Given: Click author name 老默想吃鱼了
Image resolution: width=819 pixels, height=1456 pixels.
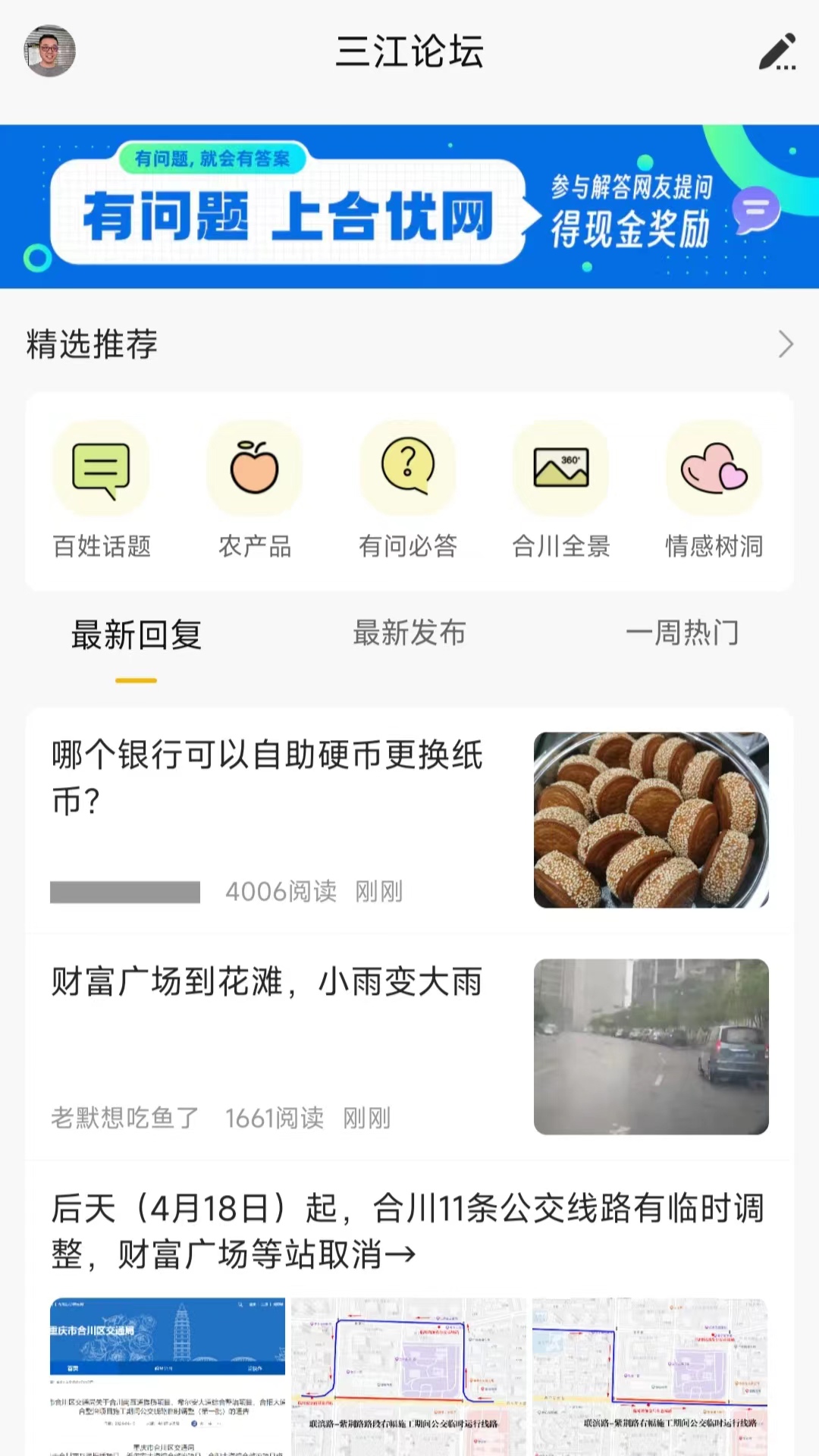Looking at the screenshot, I should tap(124, 1118).
